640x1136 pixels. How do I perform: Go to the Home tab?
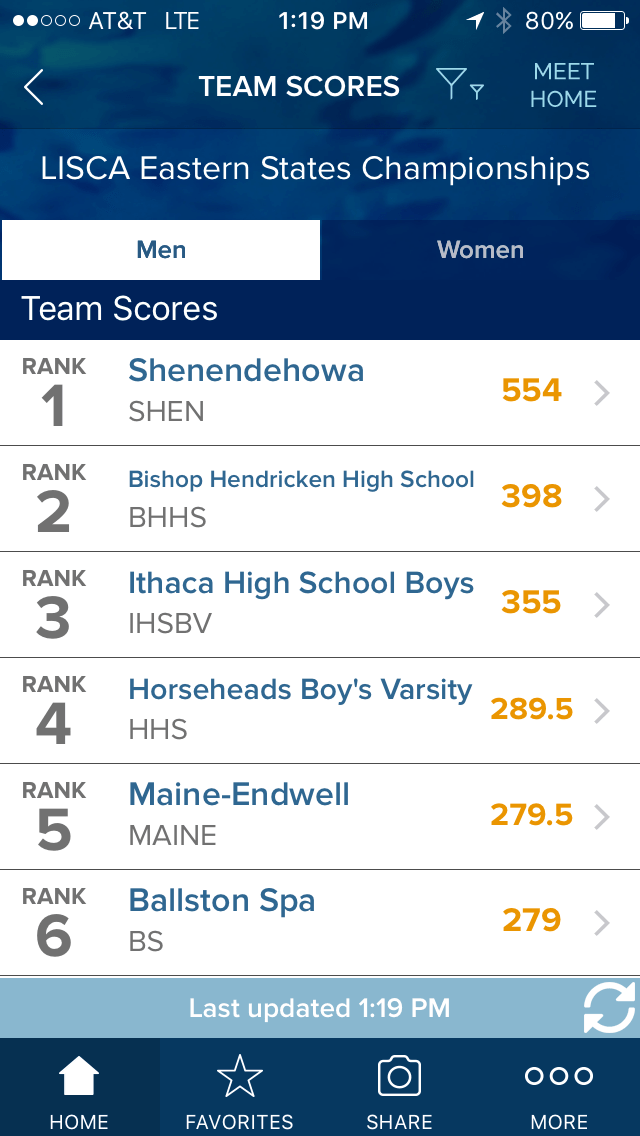point(79,1090)
